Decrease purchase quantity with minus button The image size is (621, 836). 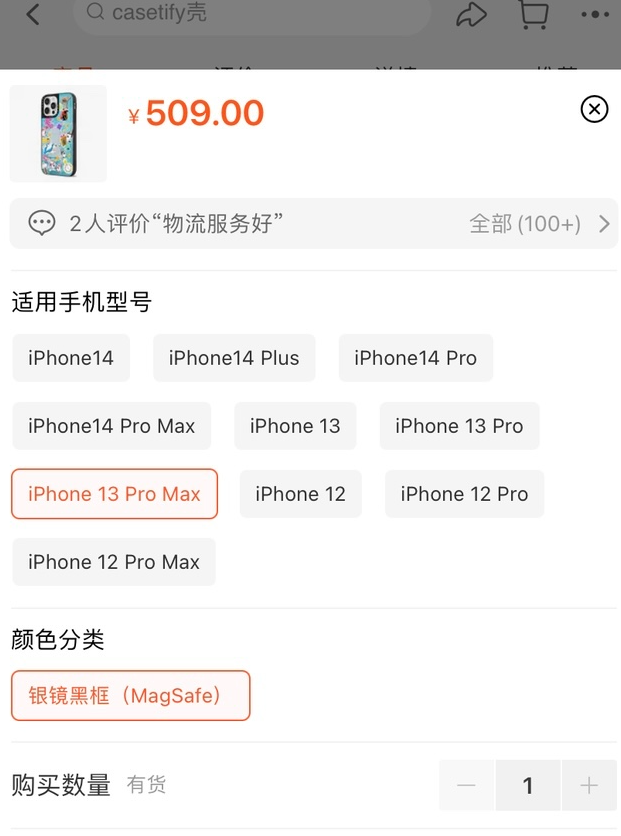click(x=466, y=786)
